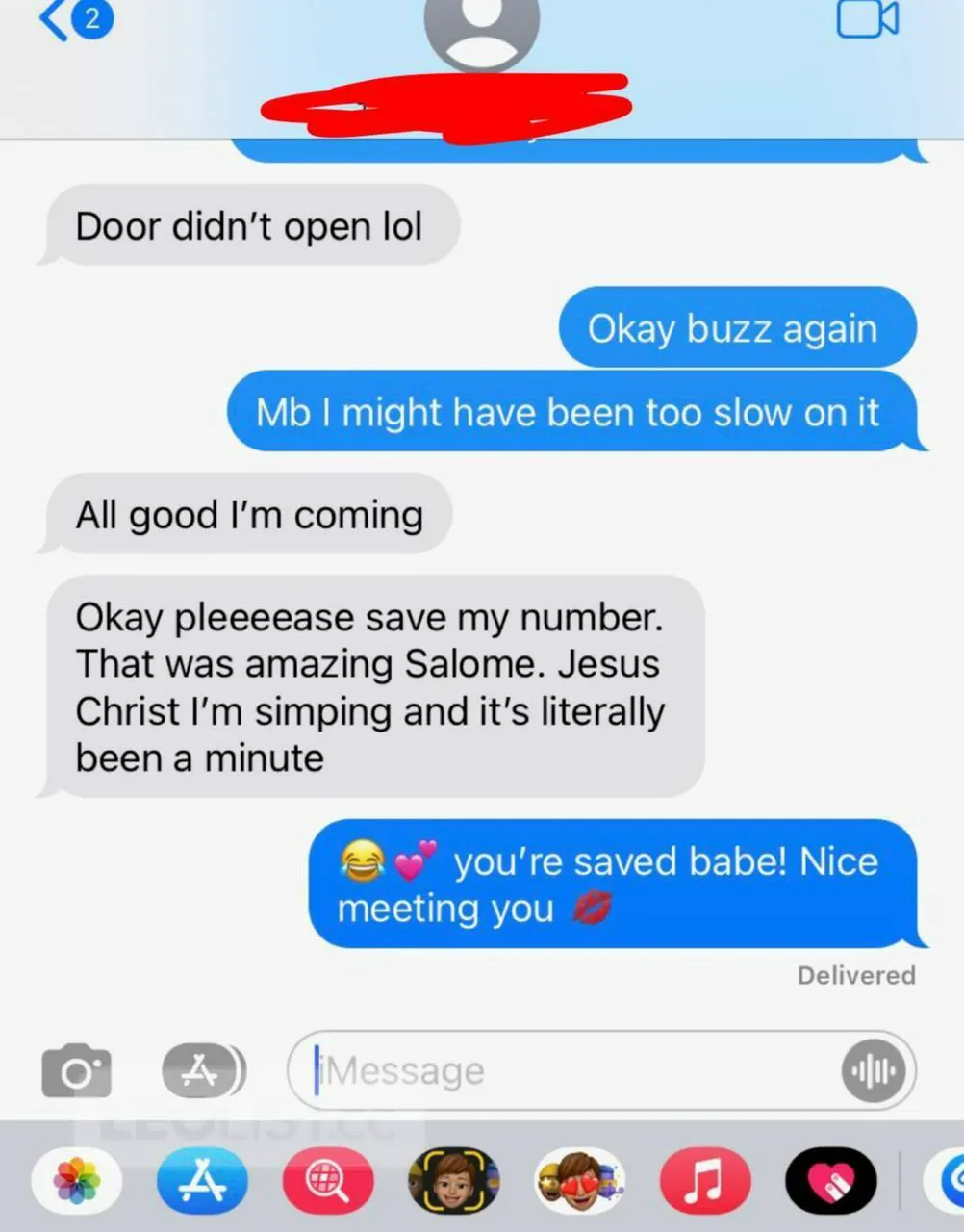Screen dimensions: 964x1232
Task: Open the Music app in the drawer
Action: point(704,1181)
